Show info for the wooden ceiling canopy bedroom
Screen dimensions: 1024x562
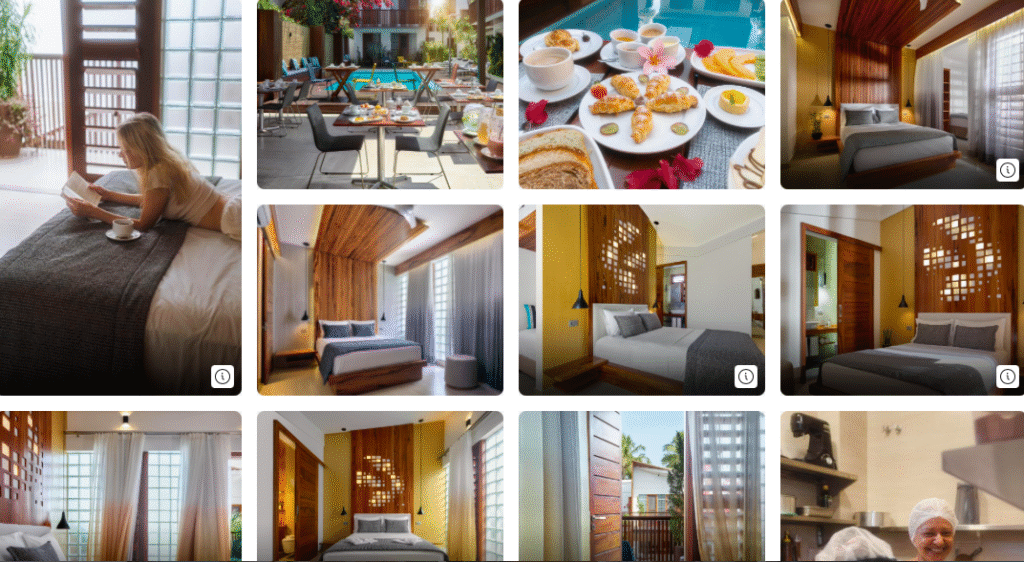click(x=1008, y=170)
